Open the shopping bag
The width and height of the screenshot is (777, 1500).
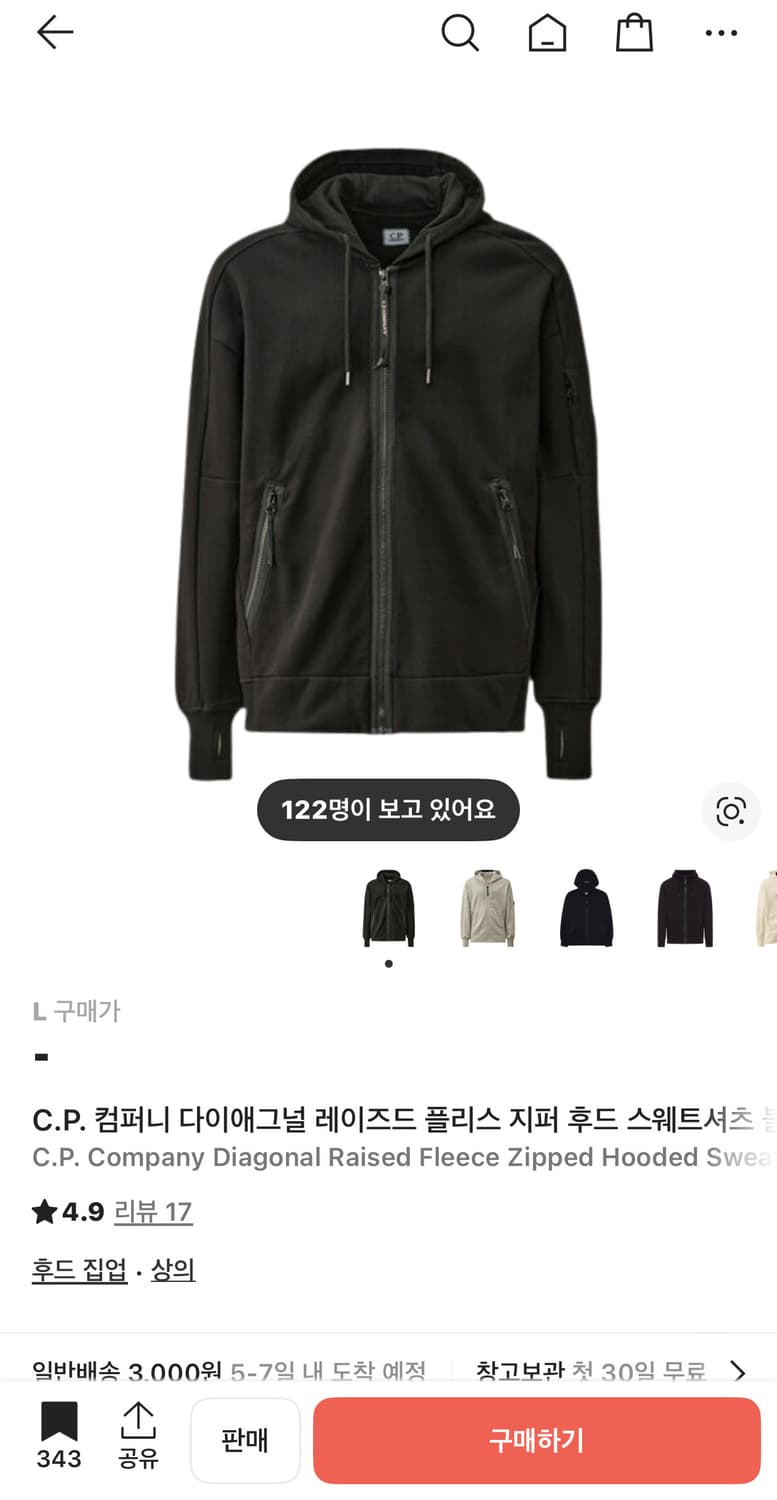point(634,32)
